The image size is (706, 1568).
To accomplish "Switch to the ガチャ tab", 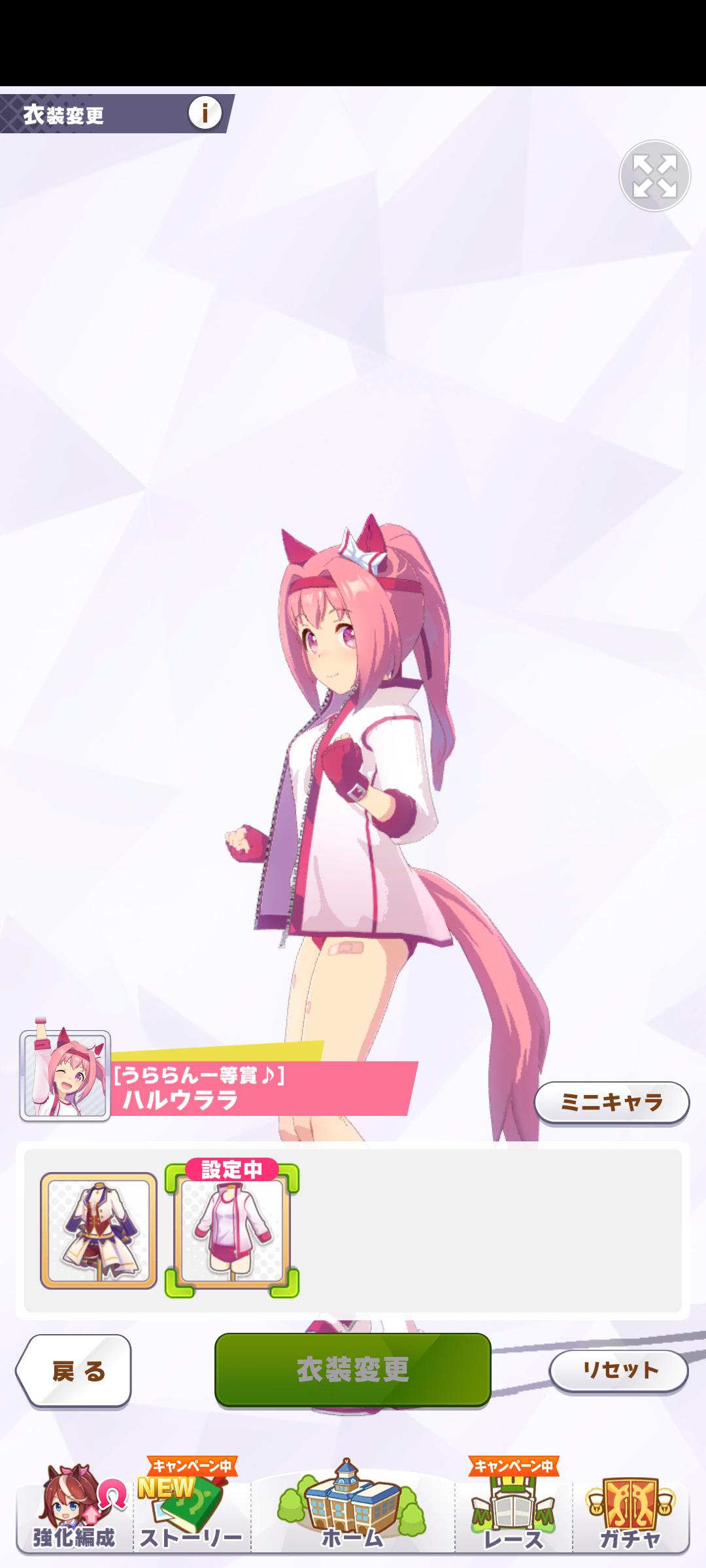I will click(630, 1516).
